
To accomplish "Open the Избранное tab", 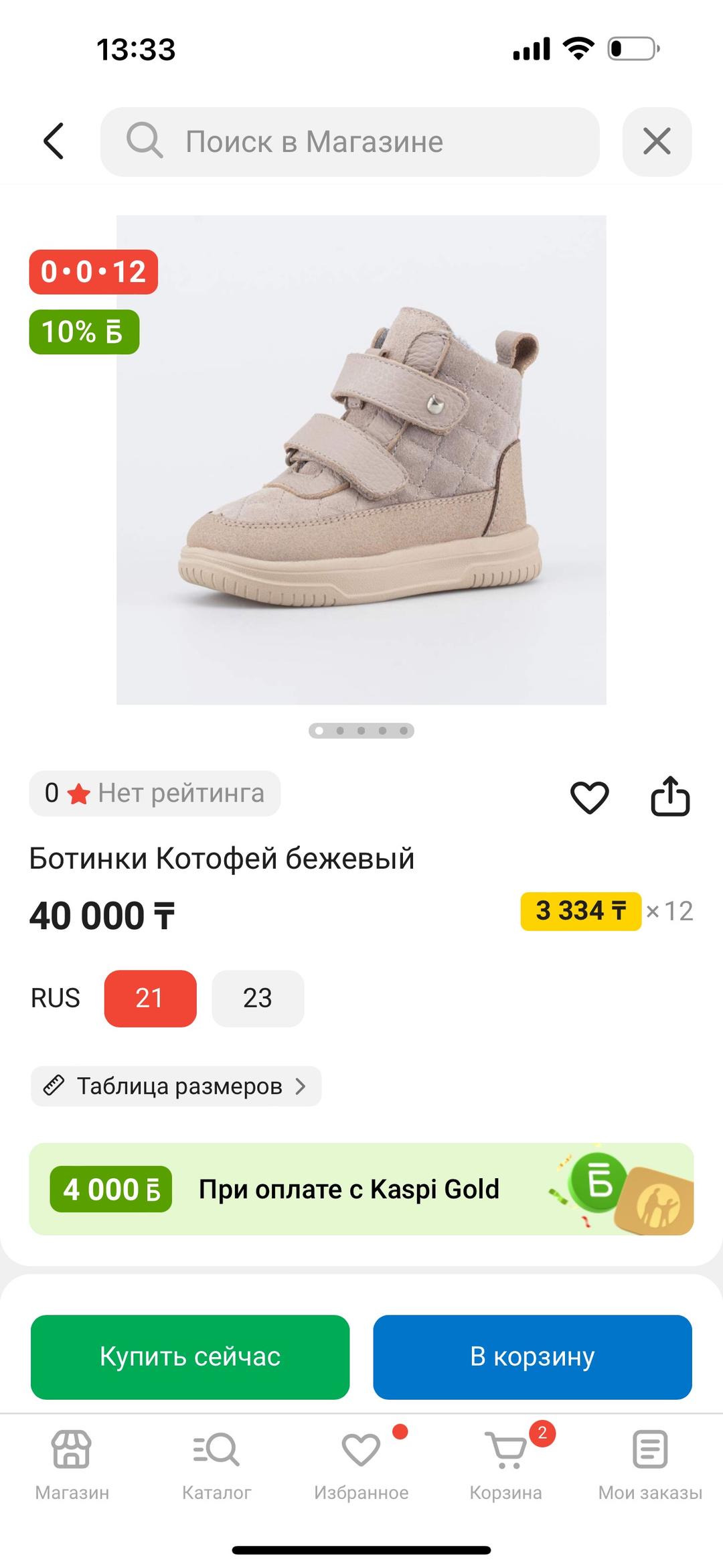I will click(x=361, y=1466).
